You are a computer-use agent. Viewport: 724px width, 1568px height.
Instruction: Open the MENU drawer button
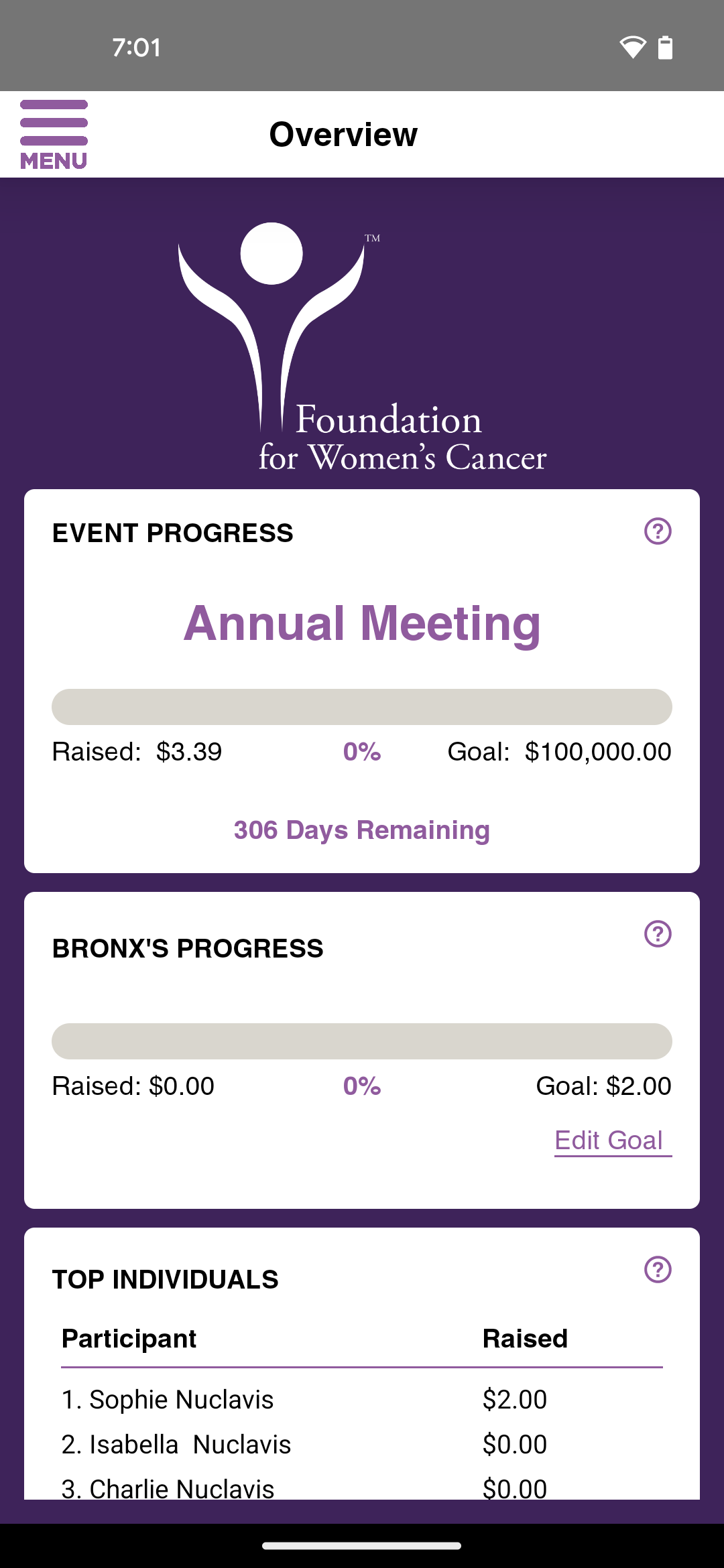pyautogui.click(x=54, y=134)
